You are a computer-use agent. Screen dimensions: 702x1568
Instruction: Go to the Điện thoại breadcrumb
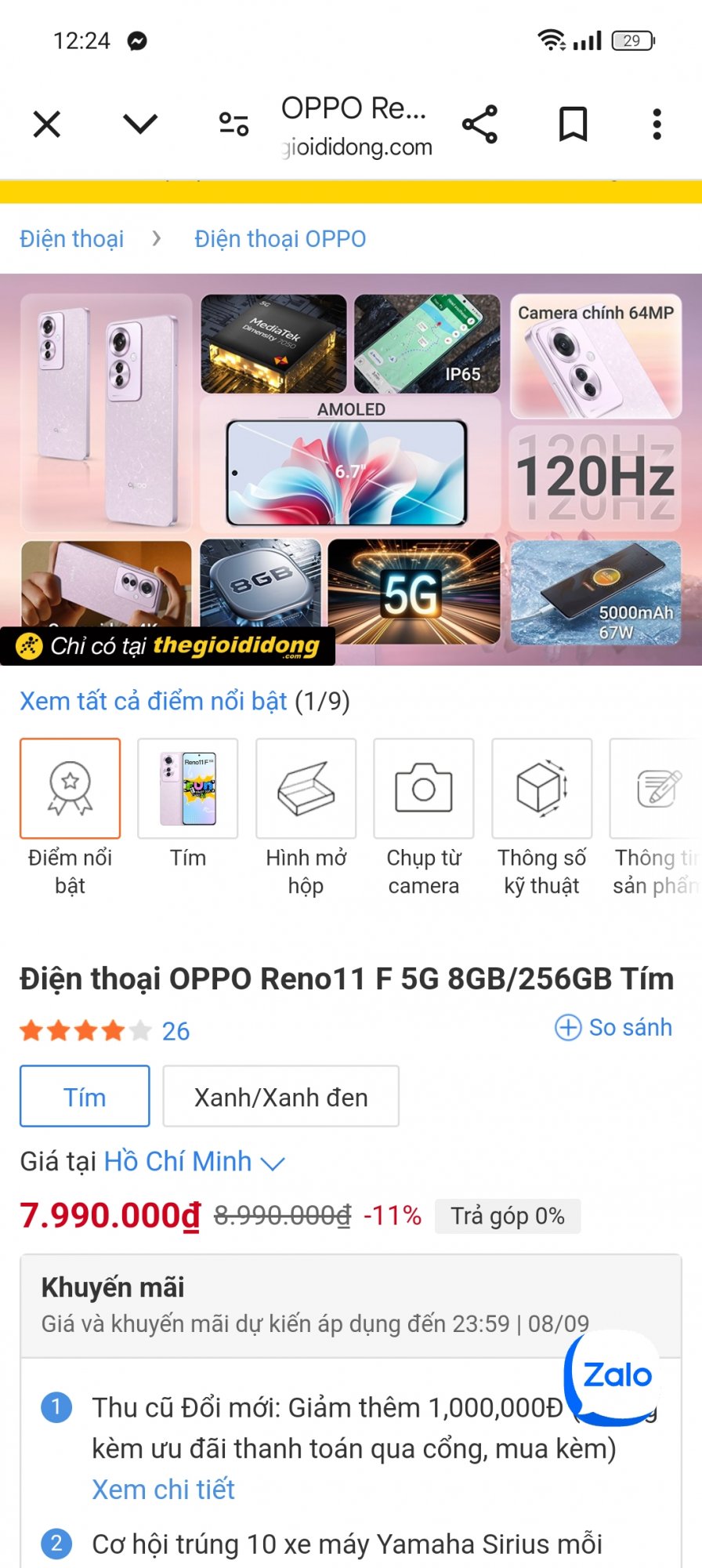coord(72,238)
